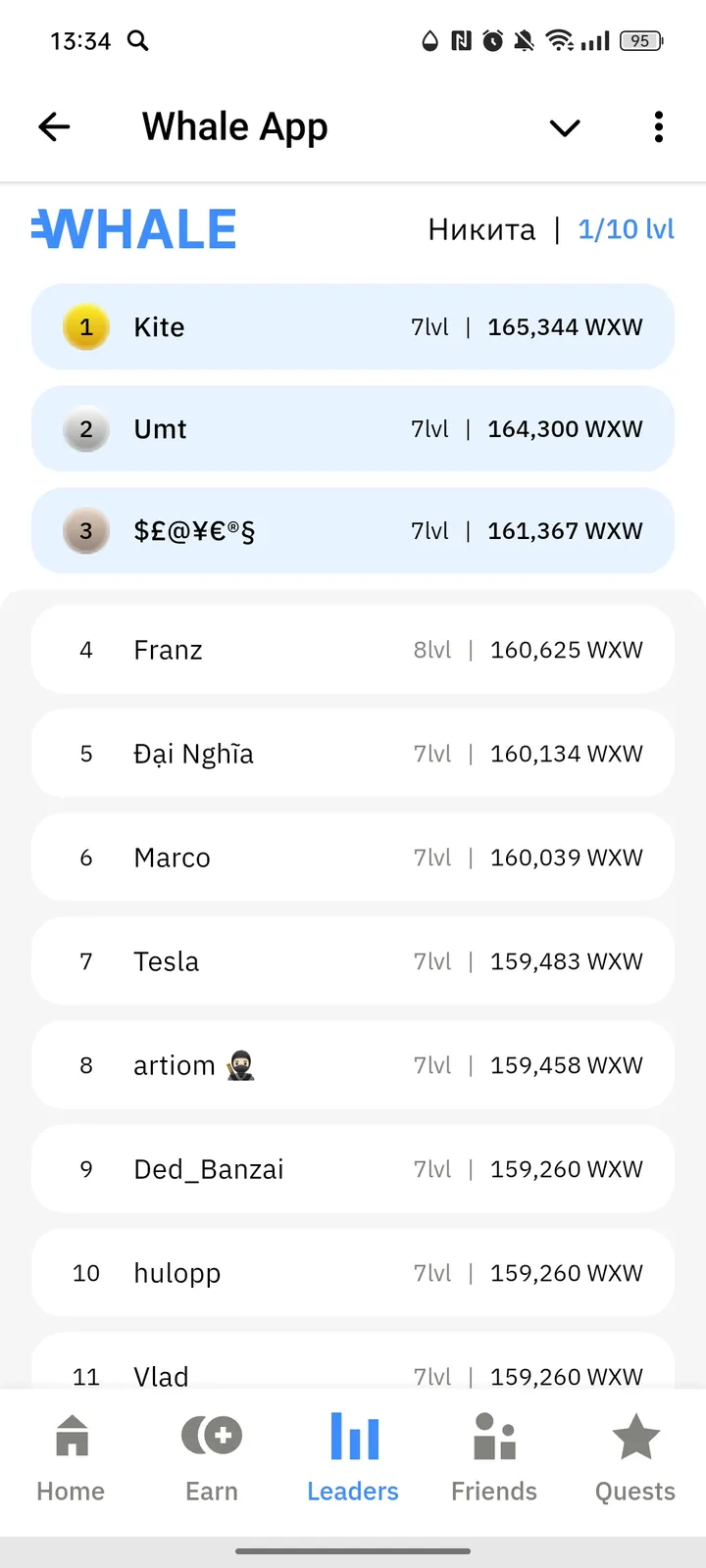Click the 1/10 lvl progress link

pos(627,228)
